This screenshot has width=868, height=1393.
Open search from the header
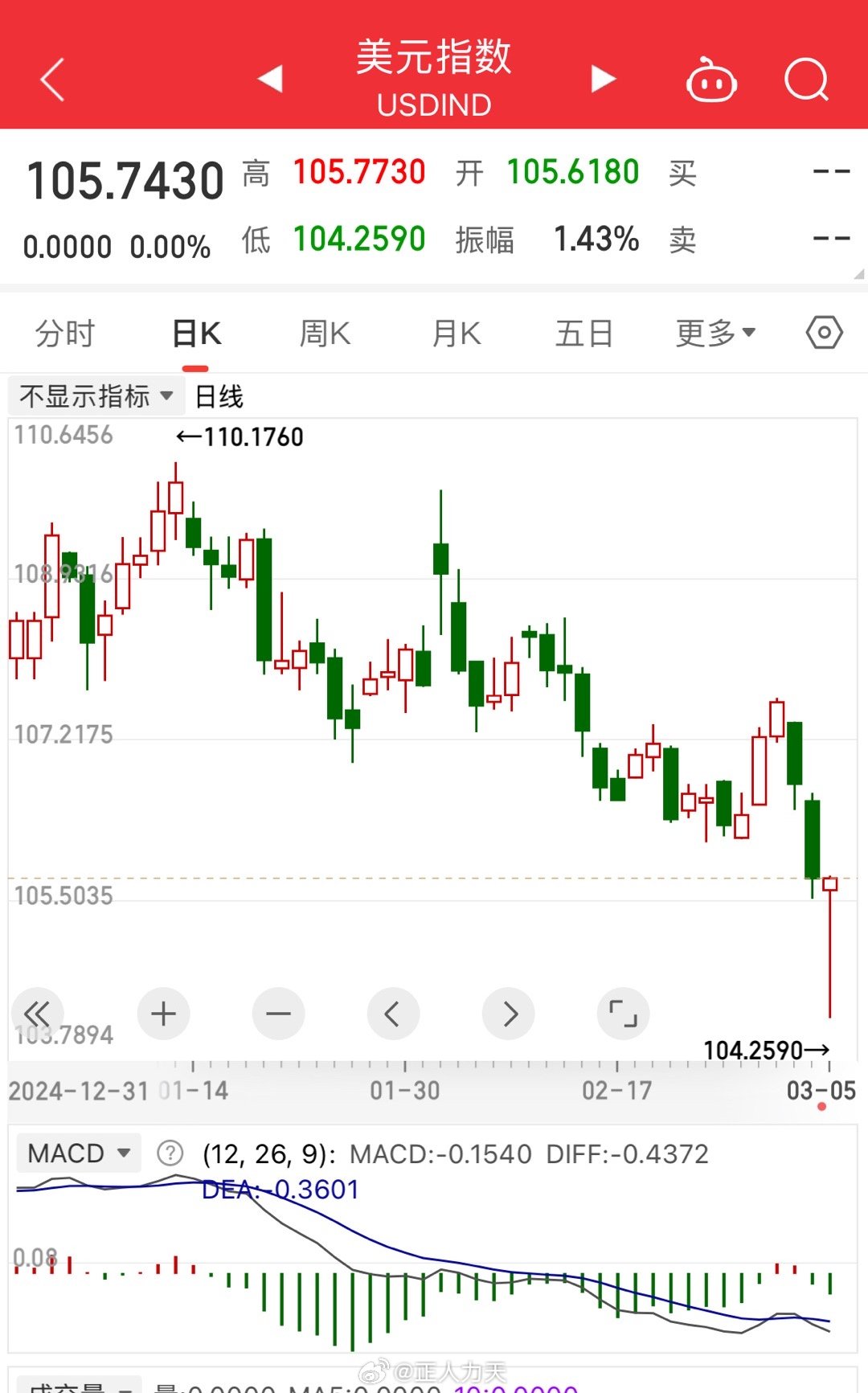pos(806,80)
